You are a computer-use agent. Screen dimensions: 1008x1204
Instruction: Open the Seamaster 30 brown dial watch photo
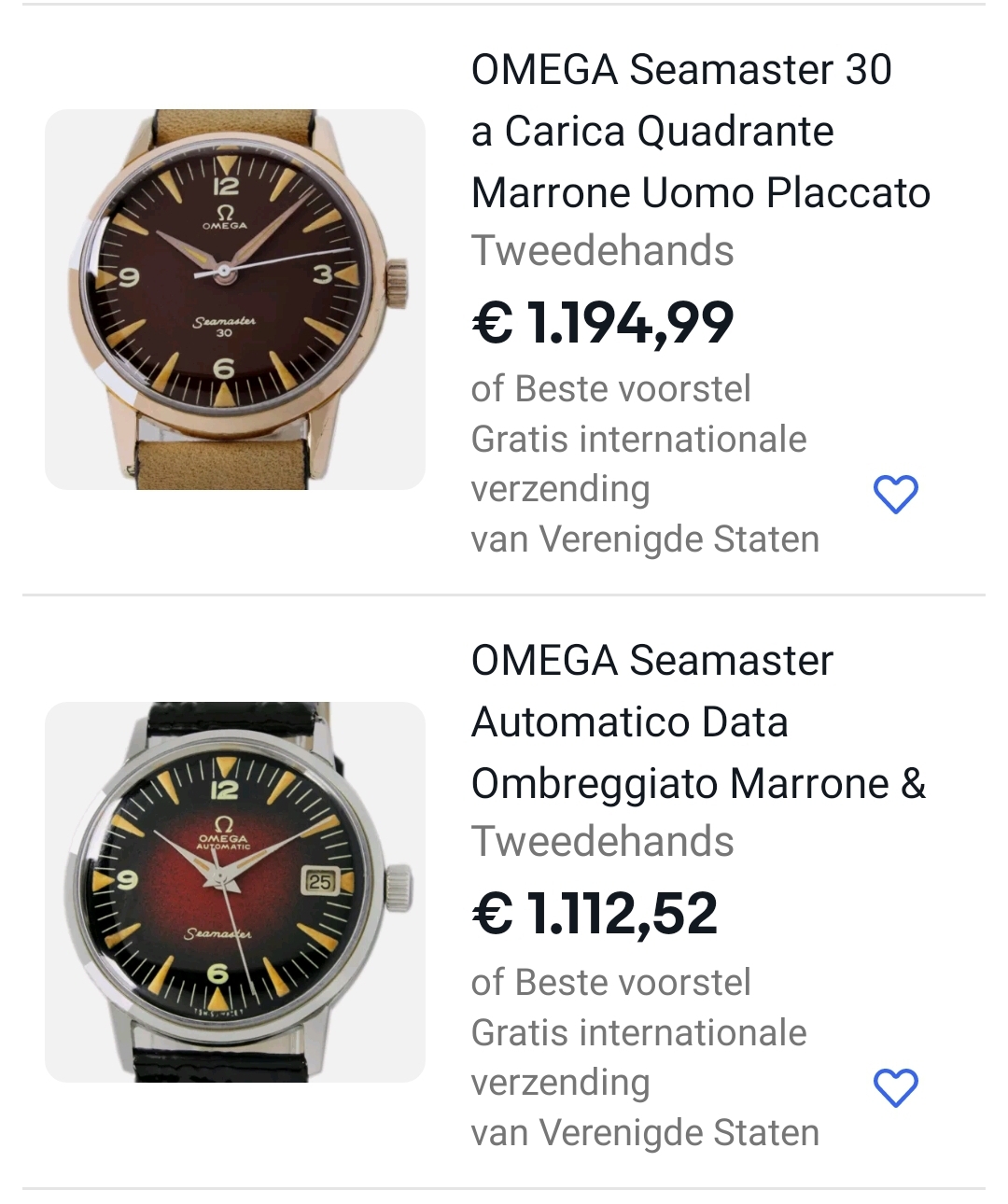point(235,300)
